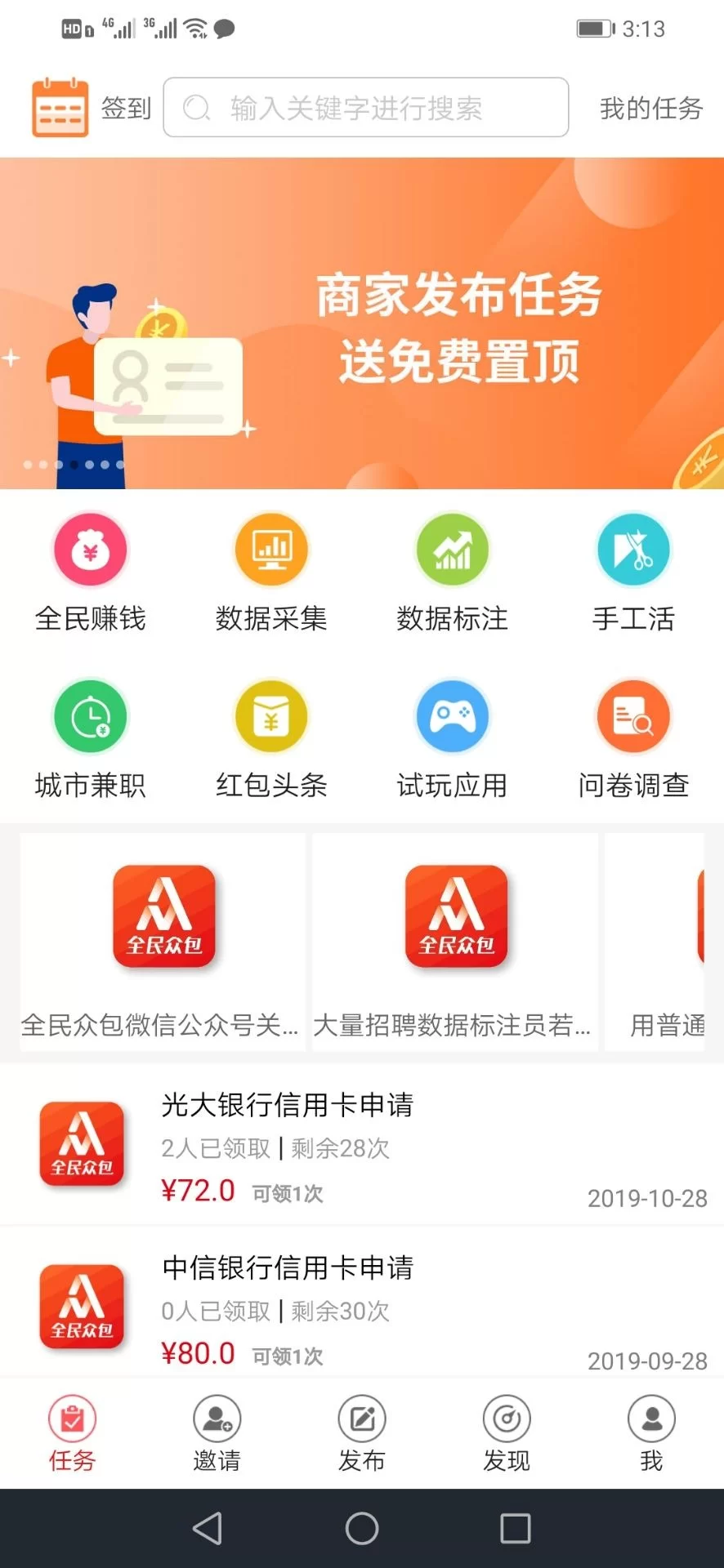The height and width of the screenshot is (1568, 724).
Task: Open 问卷调查 surveys
Action: click(633, 739)
